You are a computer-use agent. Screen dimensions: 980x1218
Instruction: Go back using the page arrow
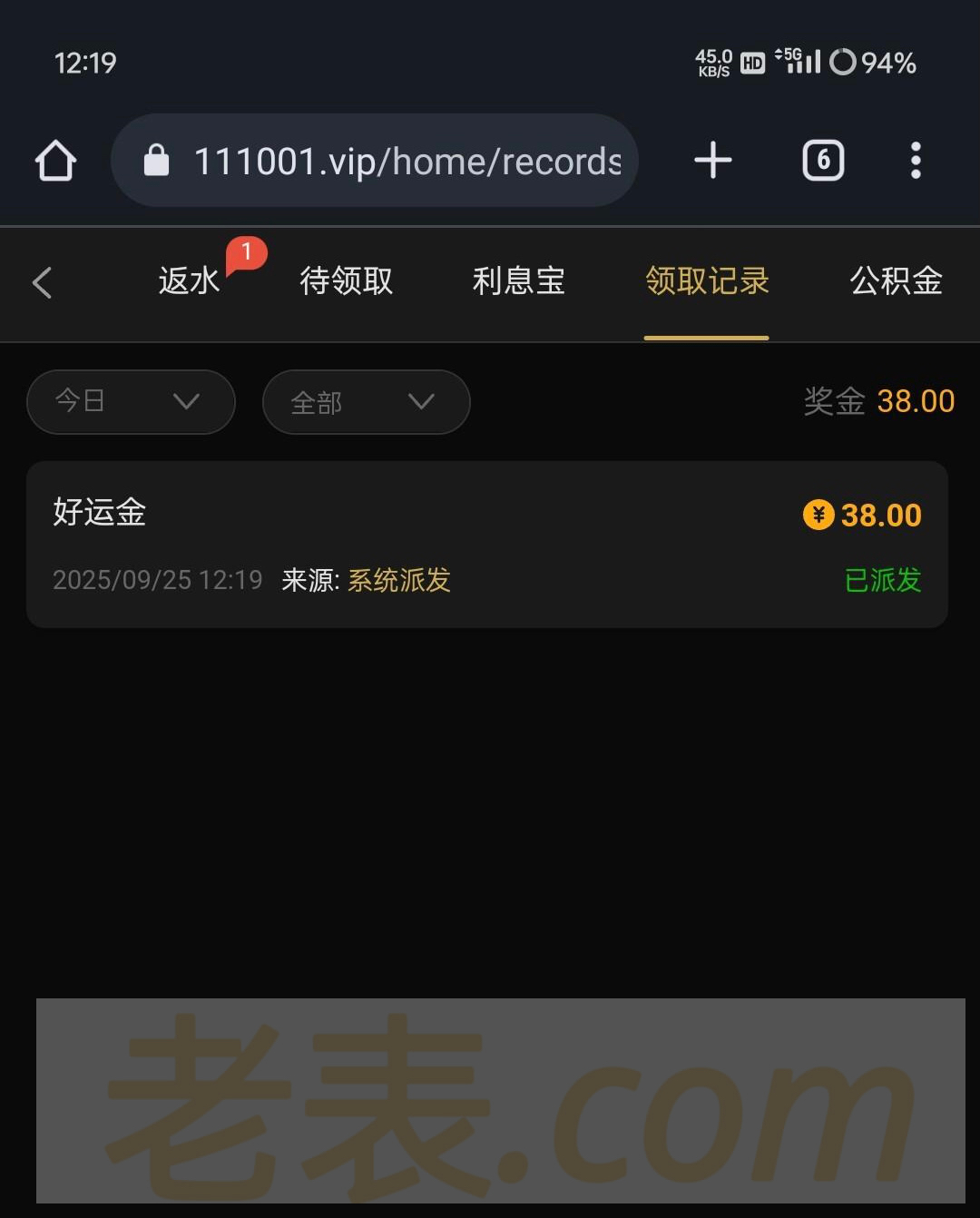point(42,282)
